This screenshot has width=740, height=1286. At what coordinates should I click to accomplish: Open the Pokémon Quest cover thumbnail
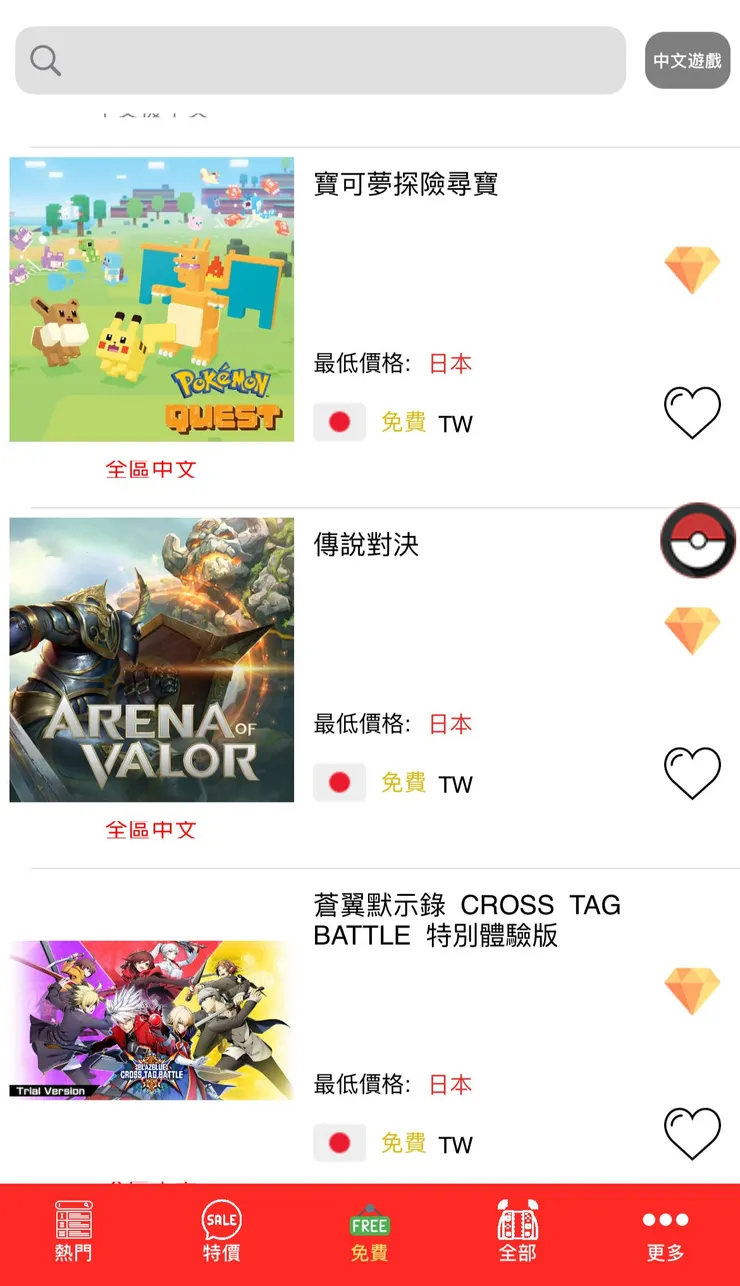pyautogui.click(x=151, y=297)
